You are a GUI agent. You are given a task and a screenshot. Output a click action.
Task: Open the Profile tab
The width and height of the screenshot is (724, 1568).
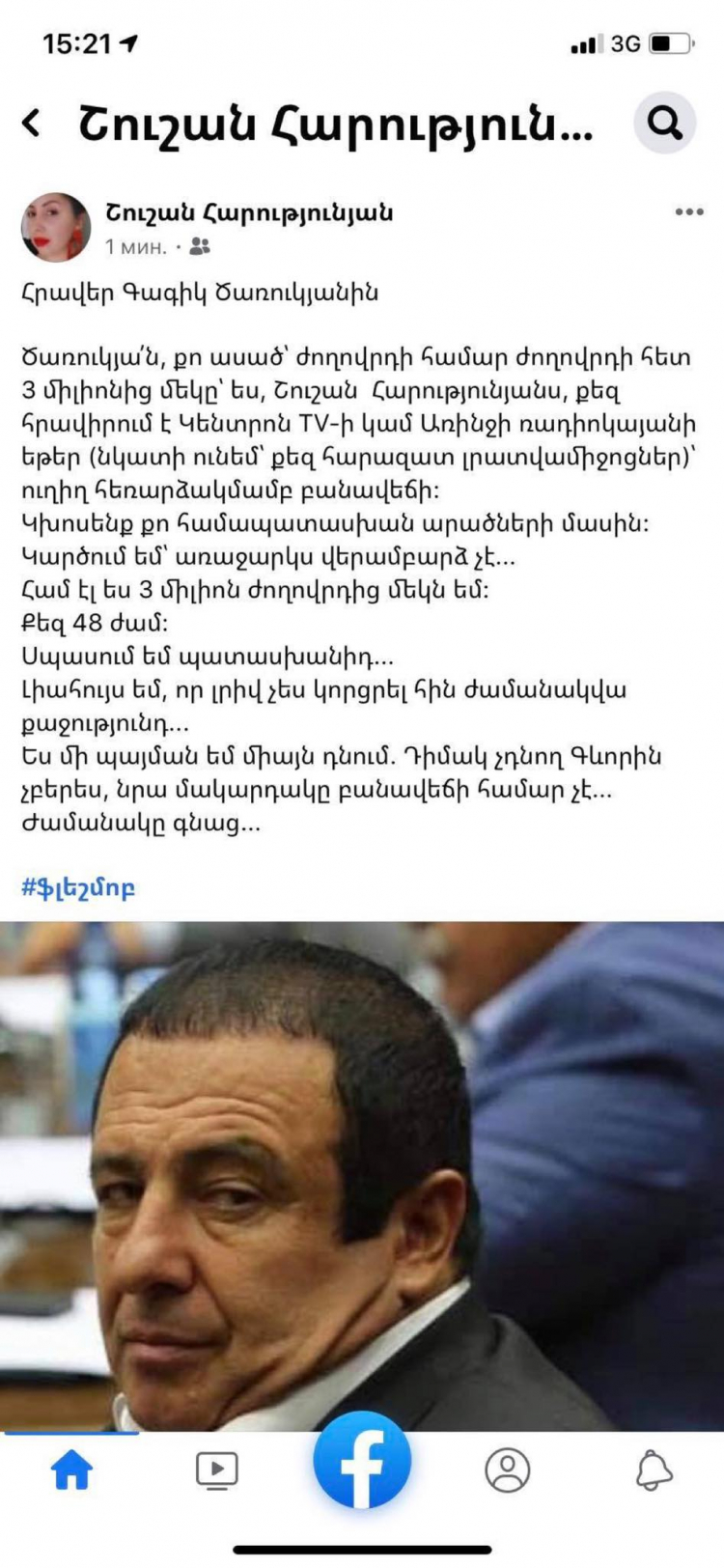pyautogui.click(x=508, y=1470)
